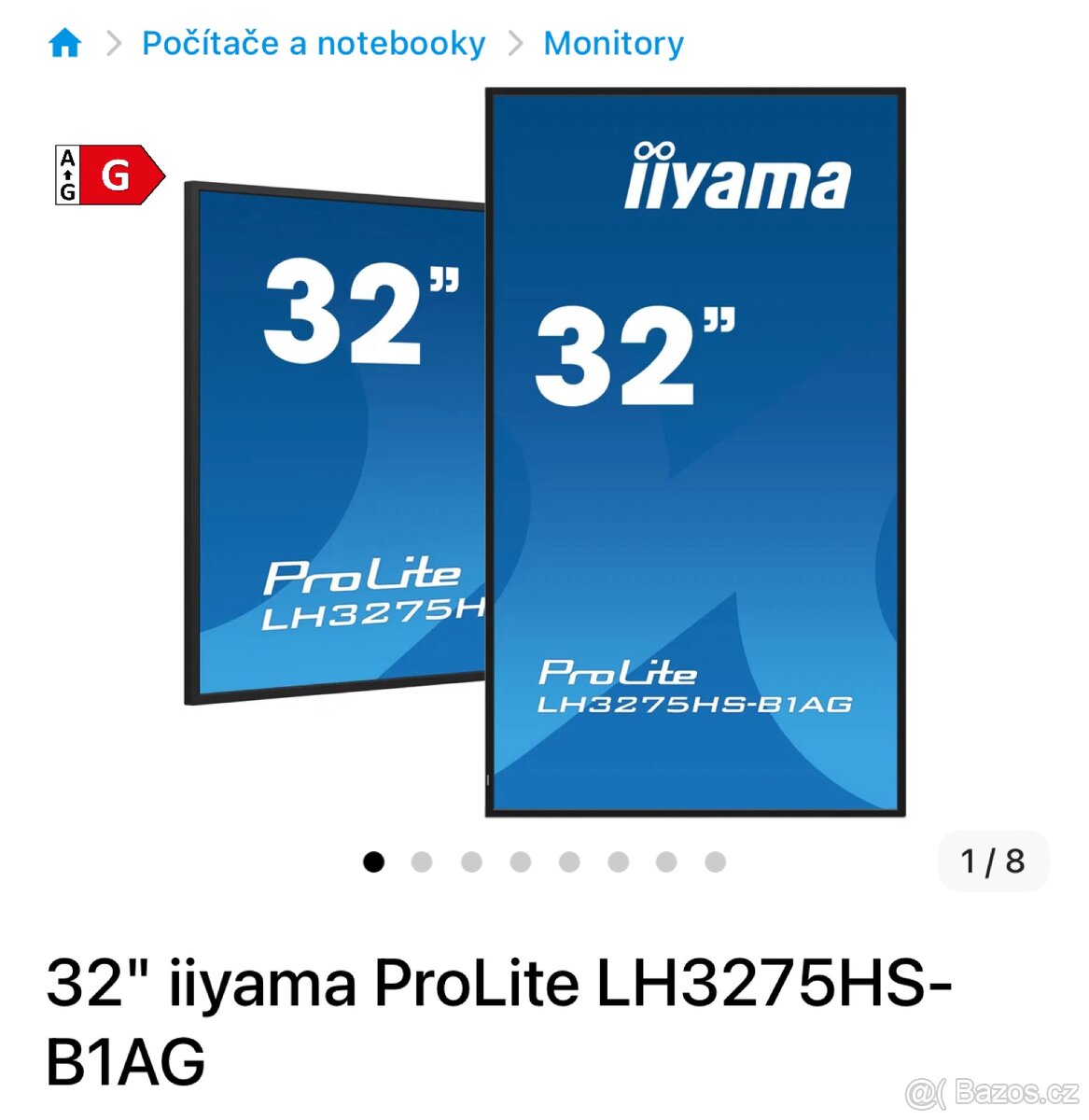Screen dimensions: 1089x1120
Task: Click the A-to-G energy scale icon
Action: tap(69, 175)
